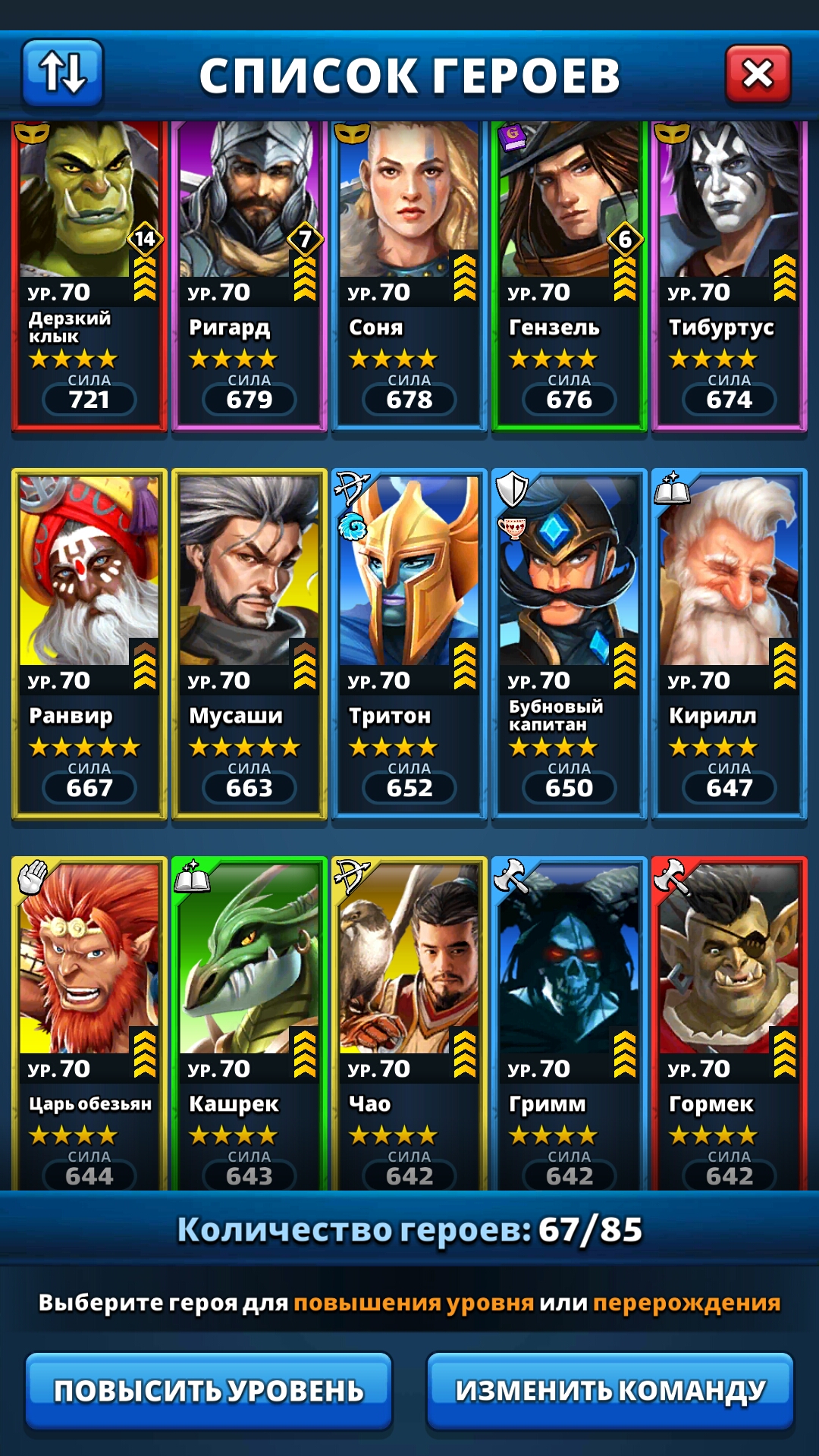This screenshot has width=819, height=1456.
Task: Close the hero list window
Action: (x=758, y=74)
